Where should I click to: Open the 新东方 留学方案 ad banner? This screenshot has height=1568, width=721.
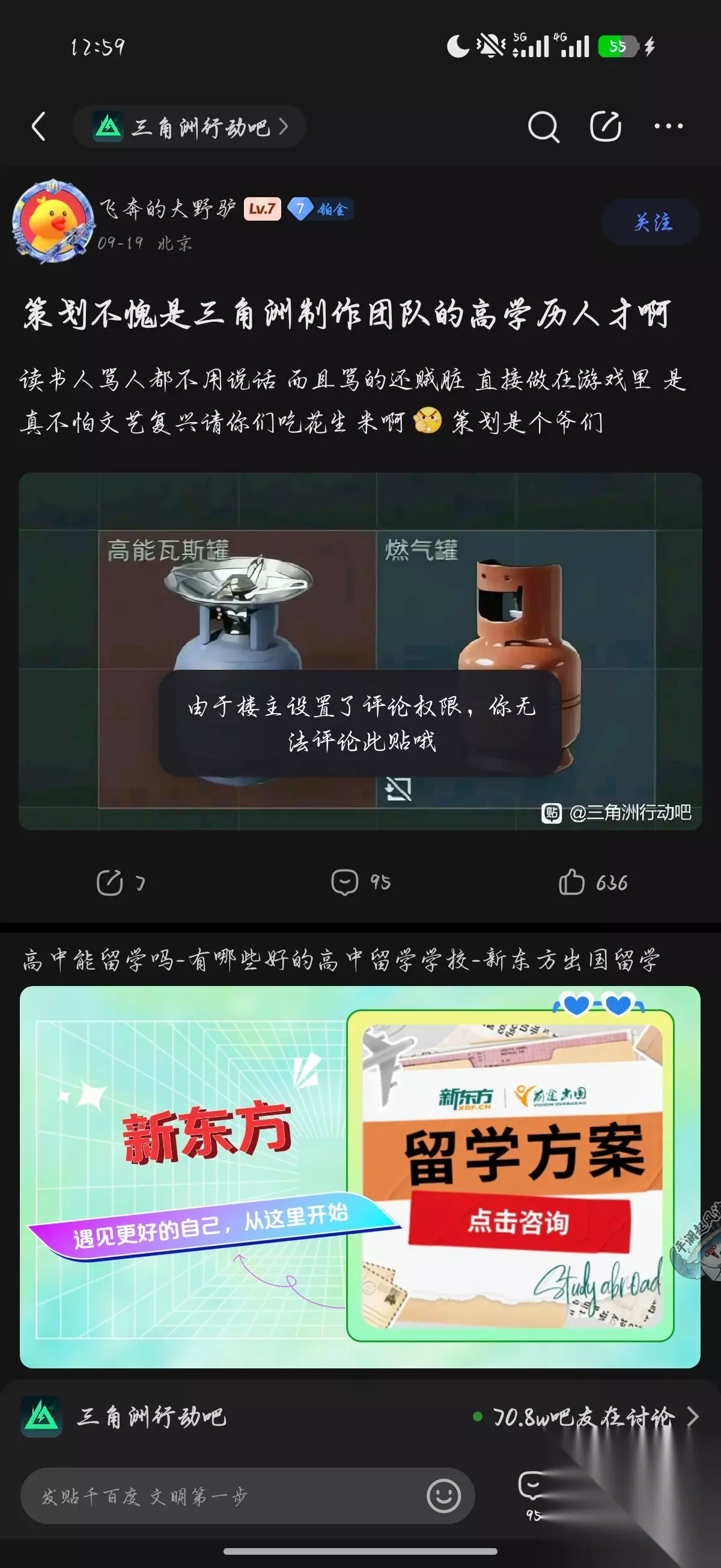360,1177
